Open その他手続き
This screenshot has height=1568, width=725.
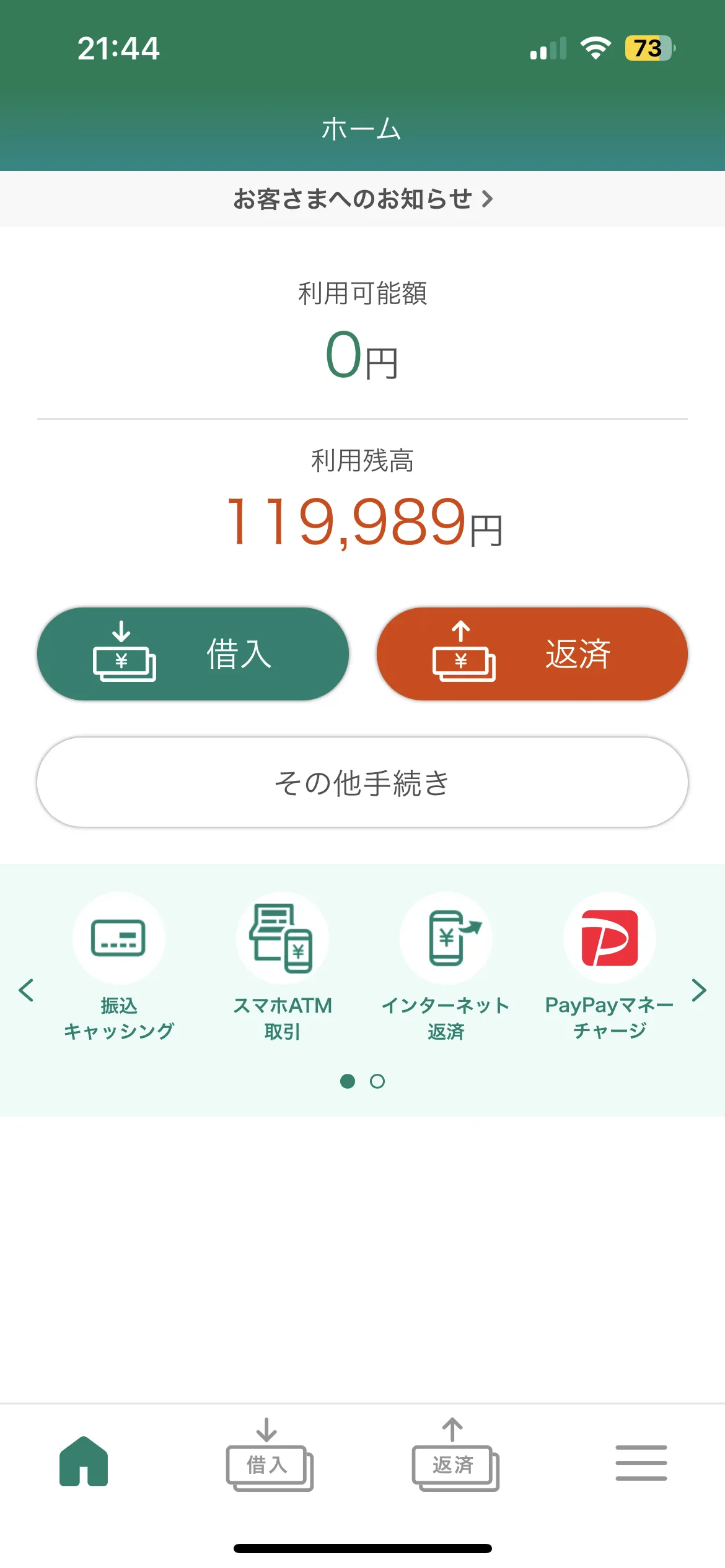tap(362, 782)
